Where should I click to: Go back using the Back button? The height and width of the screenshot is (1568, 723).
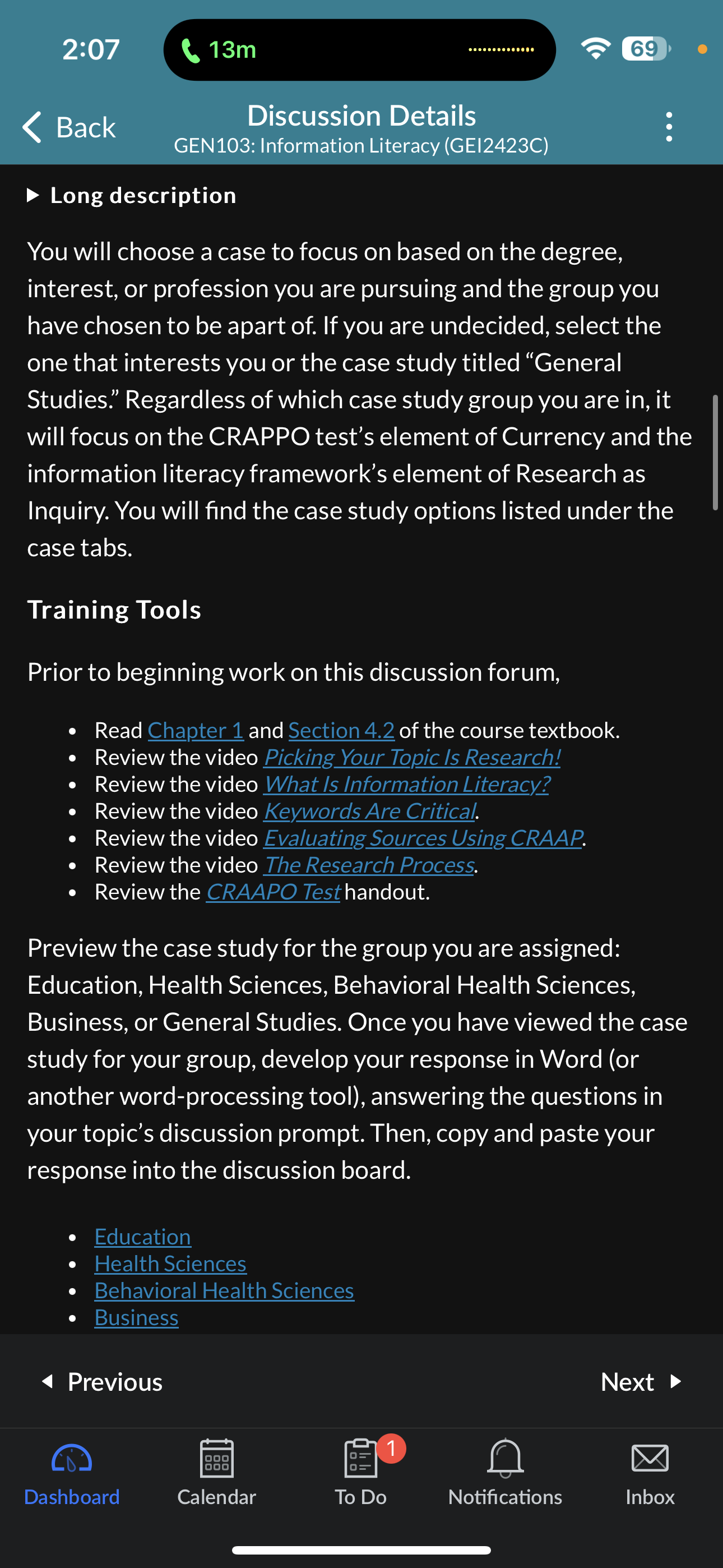(69, 127)
